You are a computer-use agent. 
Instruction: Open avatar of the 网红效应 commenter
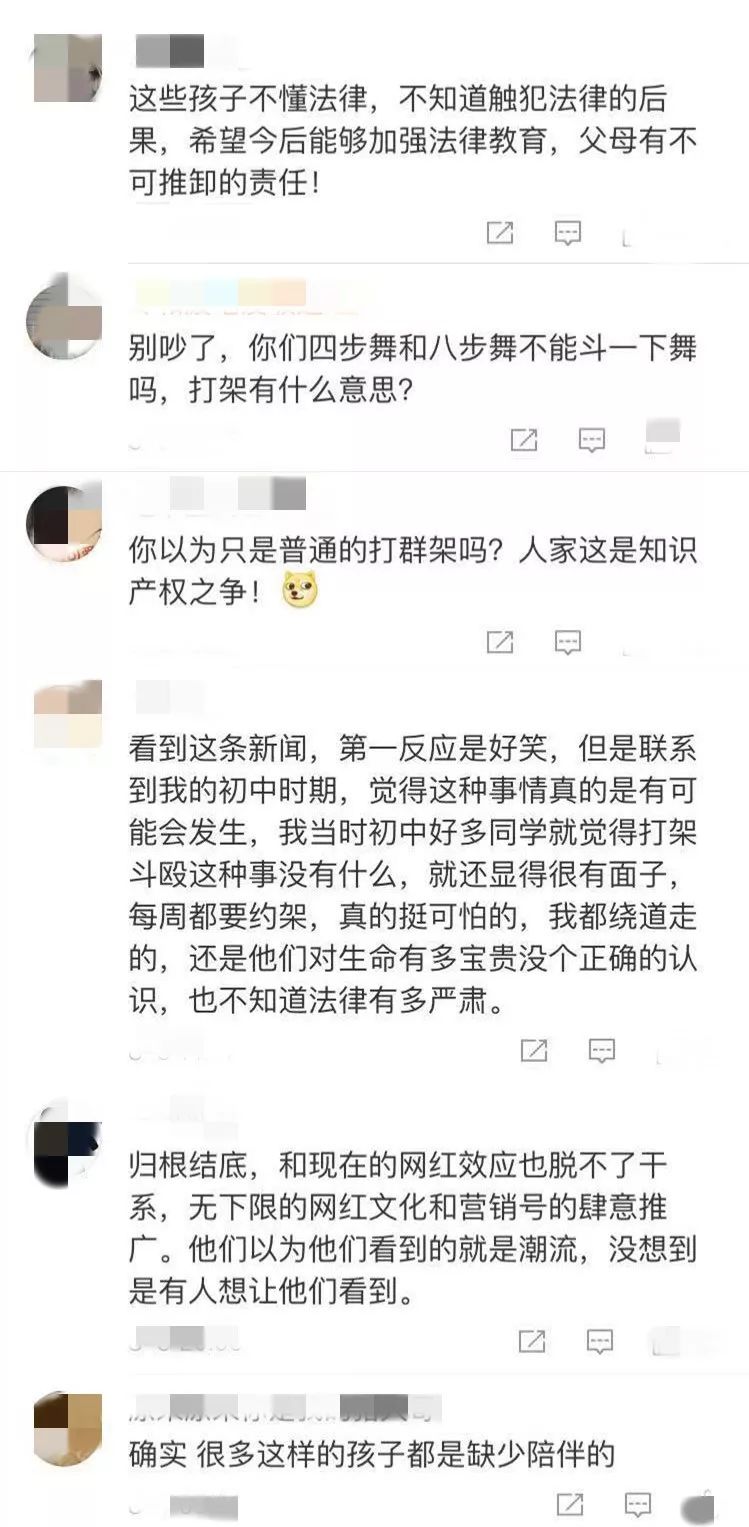point(66,1141)
